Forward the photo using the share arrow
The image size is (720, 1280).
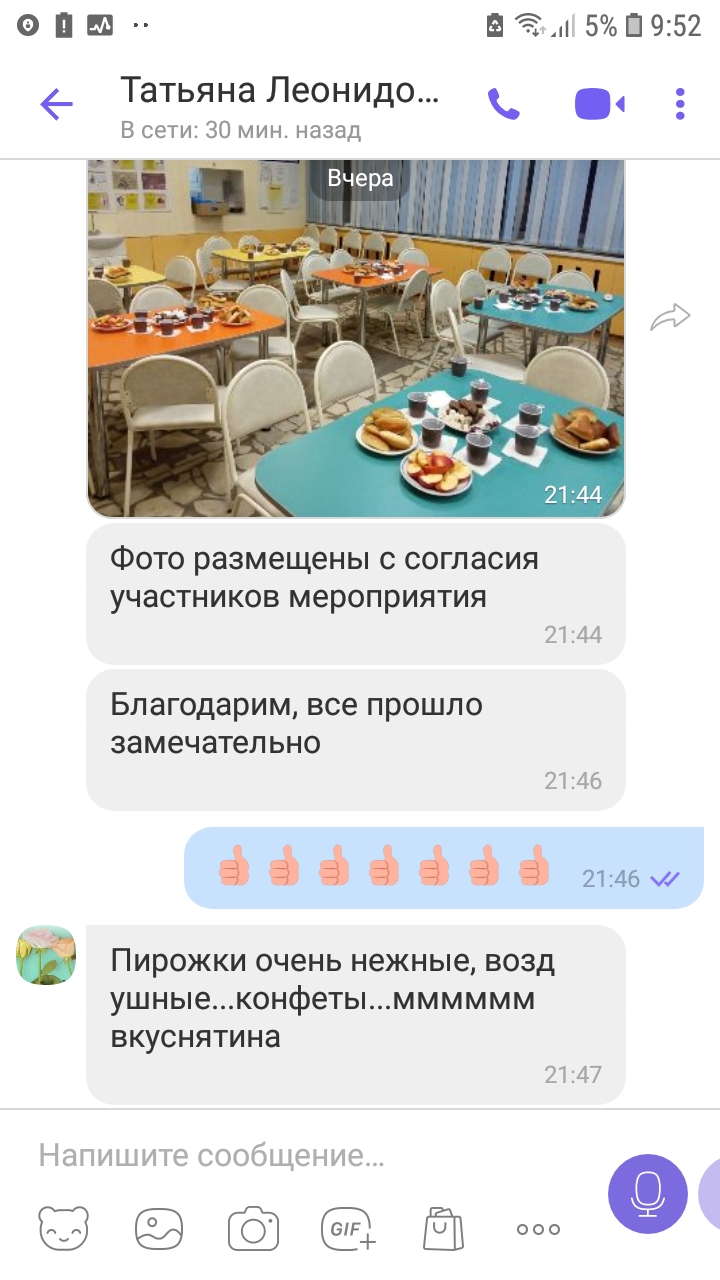click(670, 318)
